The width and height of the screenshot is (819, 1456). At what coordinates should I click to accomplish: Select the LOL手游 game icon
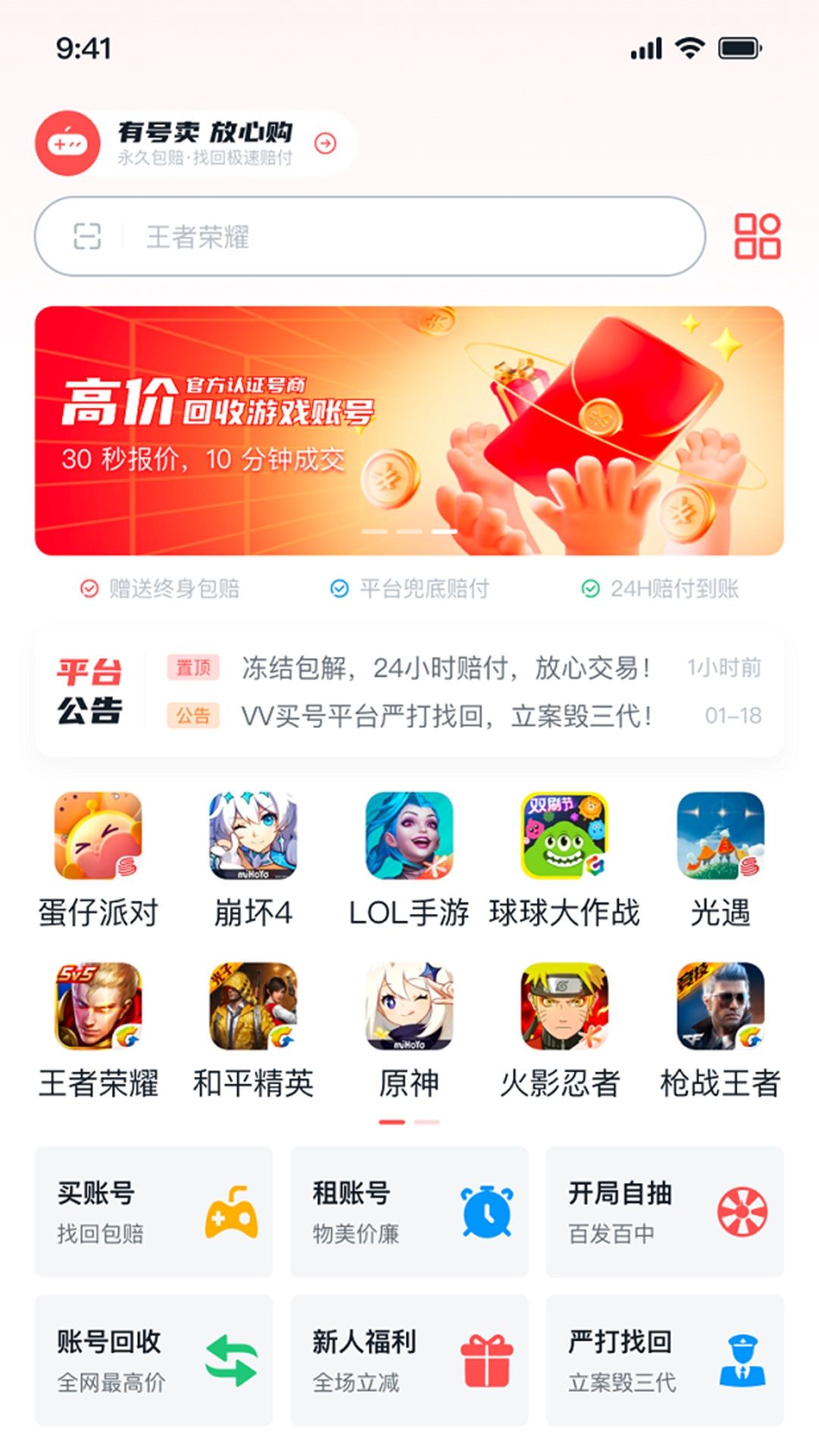tap(408, 838)
